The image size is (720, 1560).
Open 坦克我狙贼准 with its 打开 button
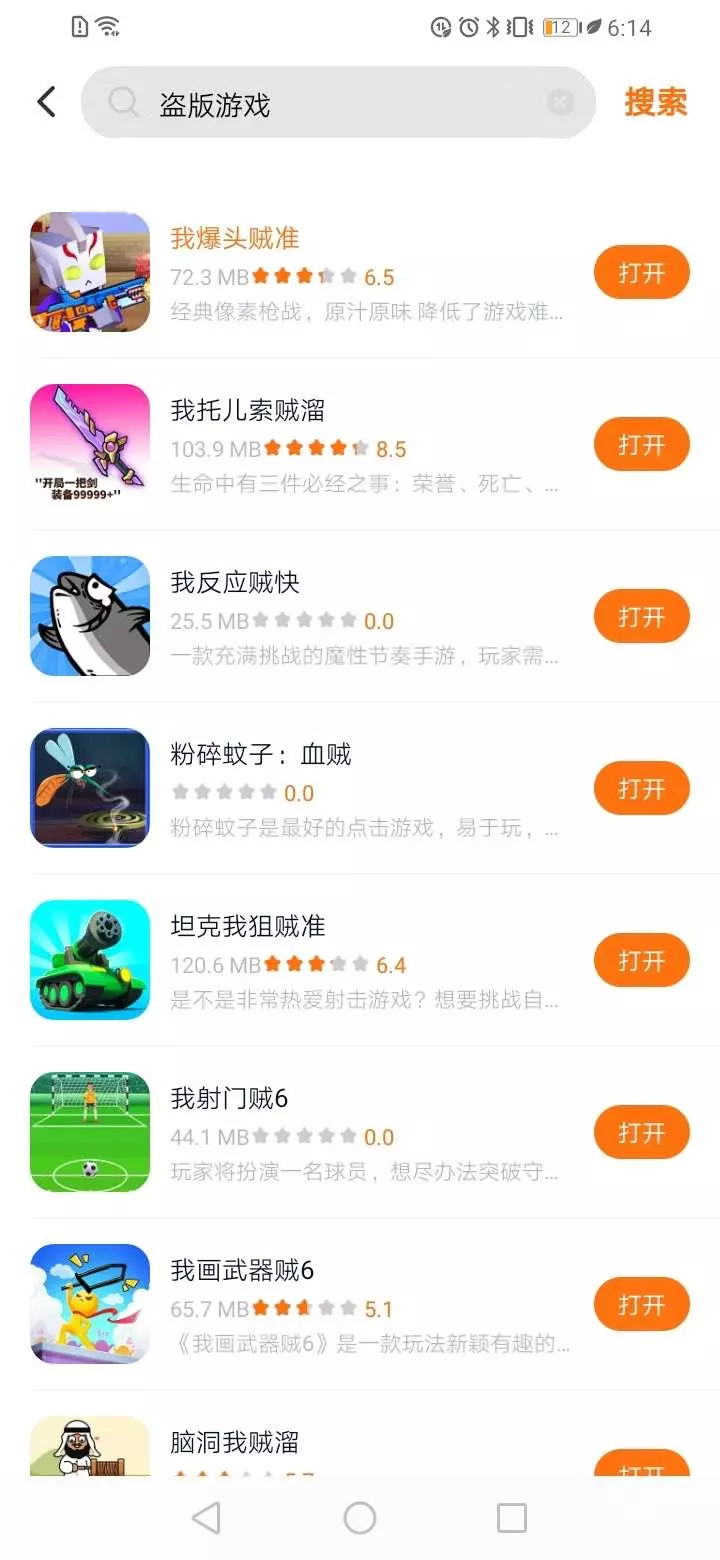tap(641, 960)
